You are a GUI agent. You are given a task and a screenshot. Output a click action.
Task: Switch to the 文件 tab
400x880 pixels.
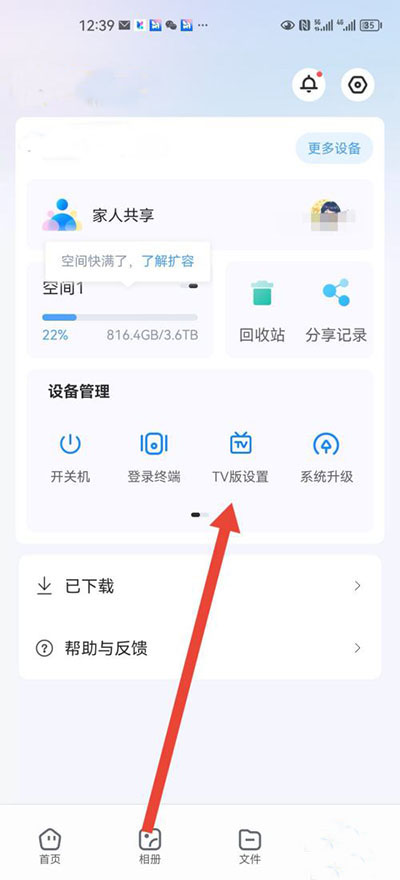250,847
